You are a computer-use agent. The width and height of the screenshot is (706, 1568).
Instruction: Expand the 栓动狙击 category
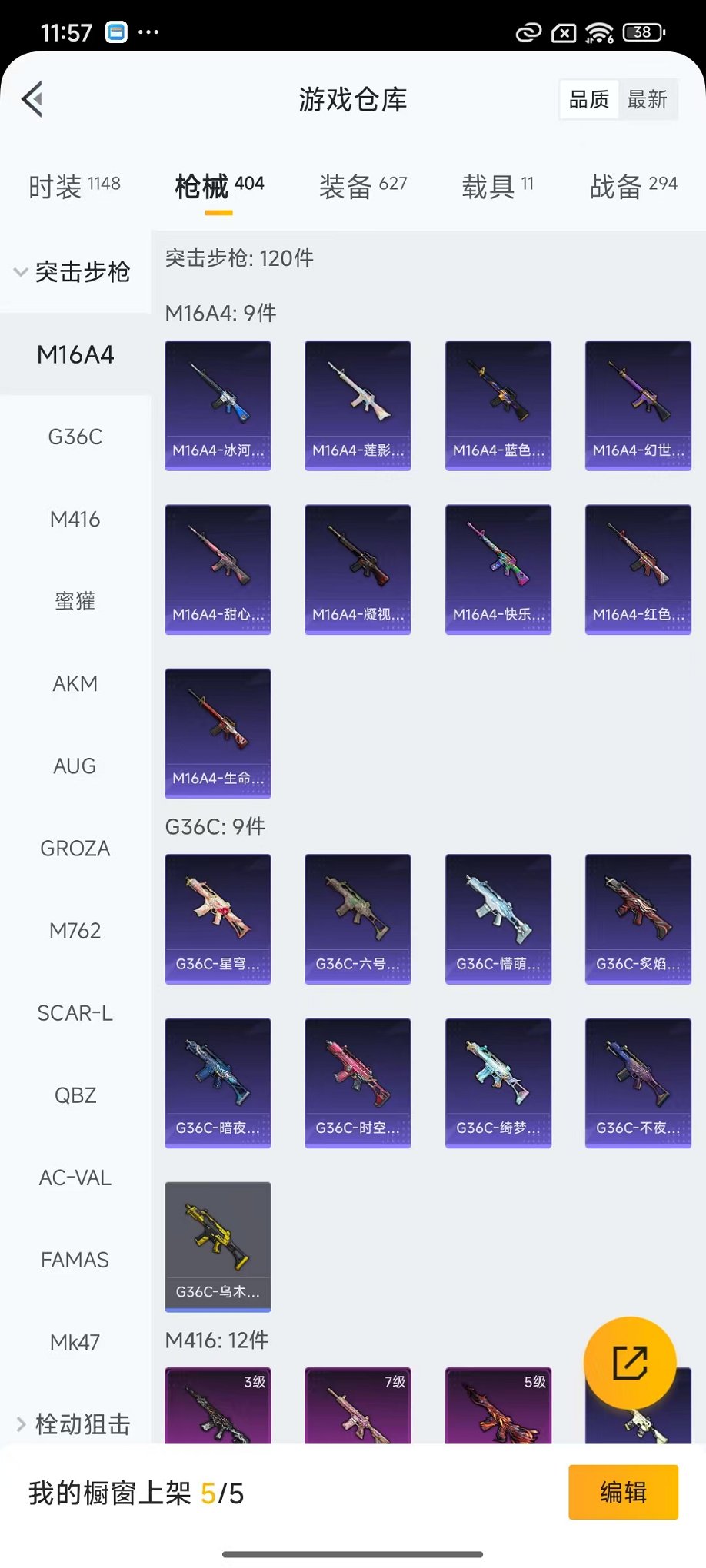click(73, 1424)
